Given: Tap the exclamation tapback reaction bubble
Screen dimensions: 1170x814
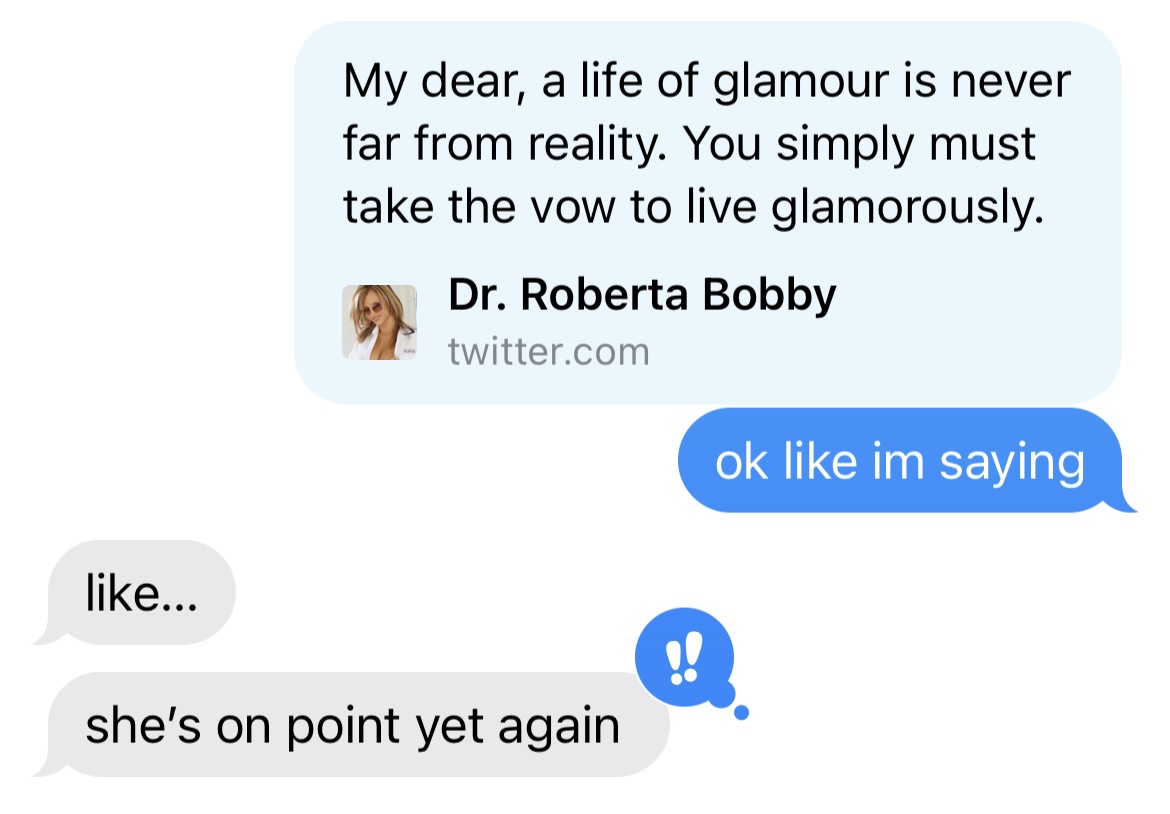Looking at the screenshot, I should [x=686, y=658].
